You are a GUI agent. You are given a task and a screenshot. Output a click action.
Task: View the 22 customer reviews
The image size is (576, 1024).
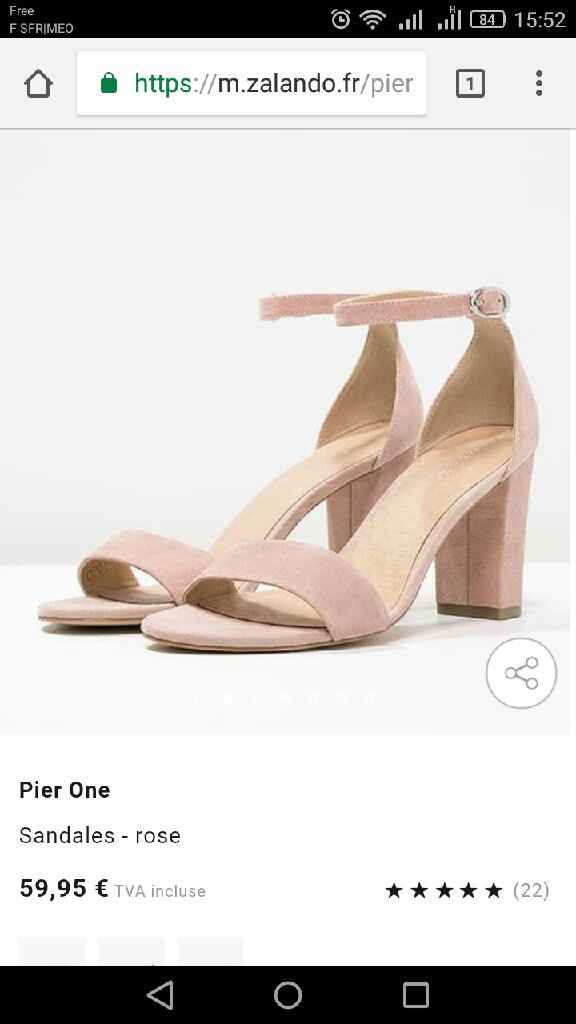click(468, 890)
